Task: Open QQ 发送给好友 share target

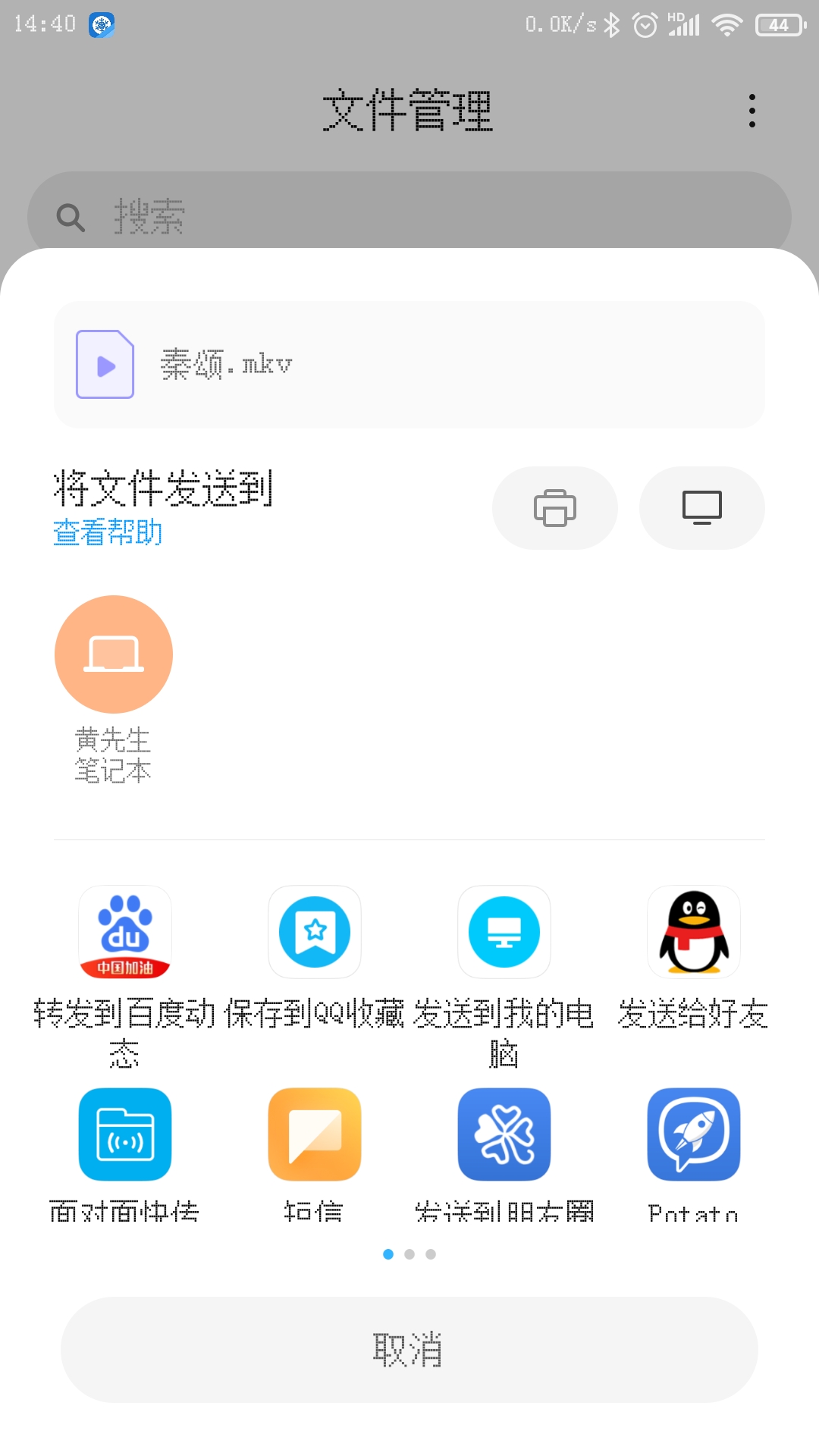Action: click(694, 932)
